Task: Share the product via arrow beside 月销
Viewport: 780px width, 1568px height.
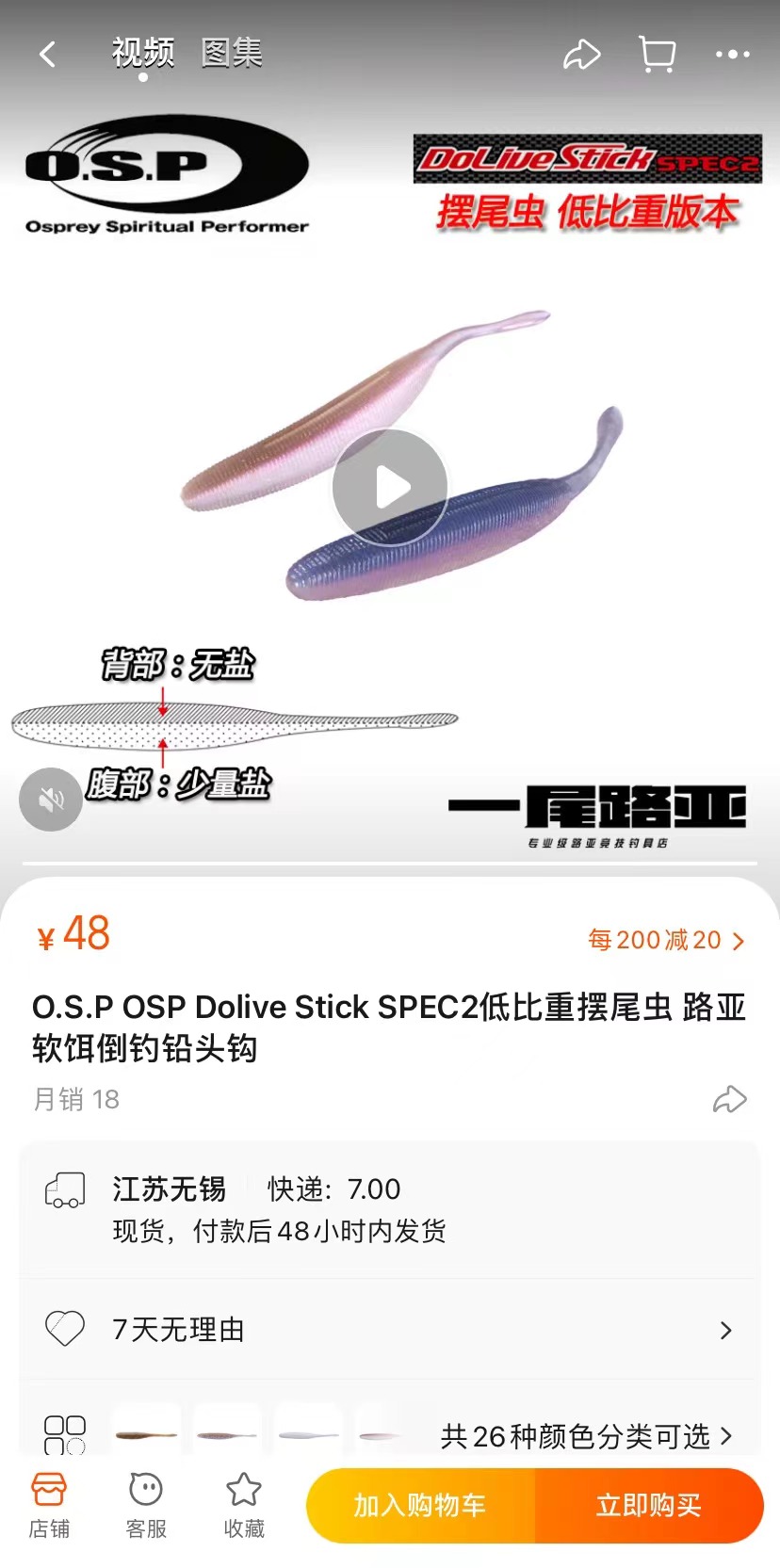Action: (729, 1099)
